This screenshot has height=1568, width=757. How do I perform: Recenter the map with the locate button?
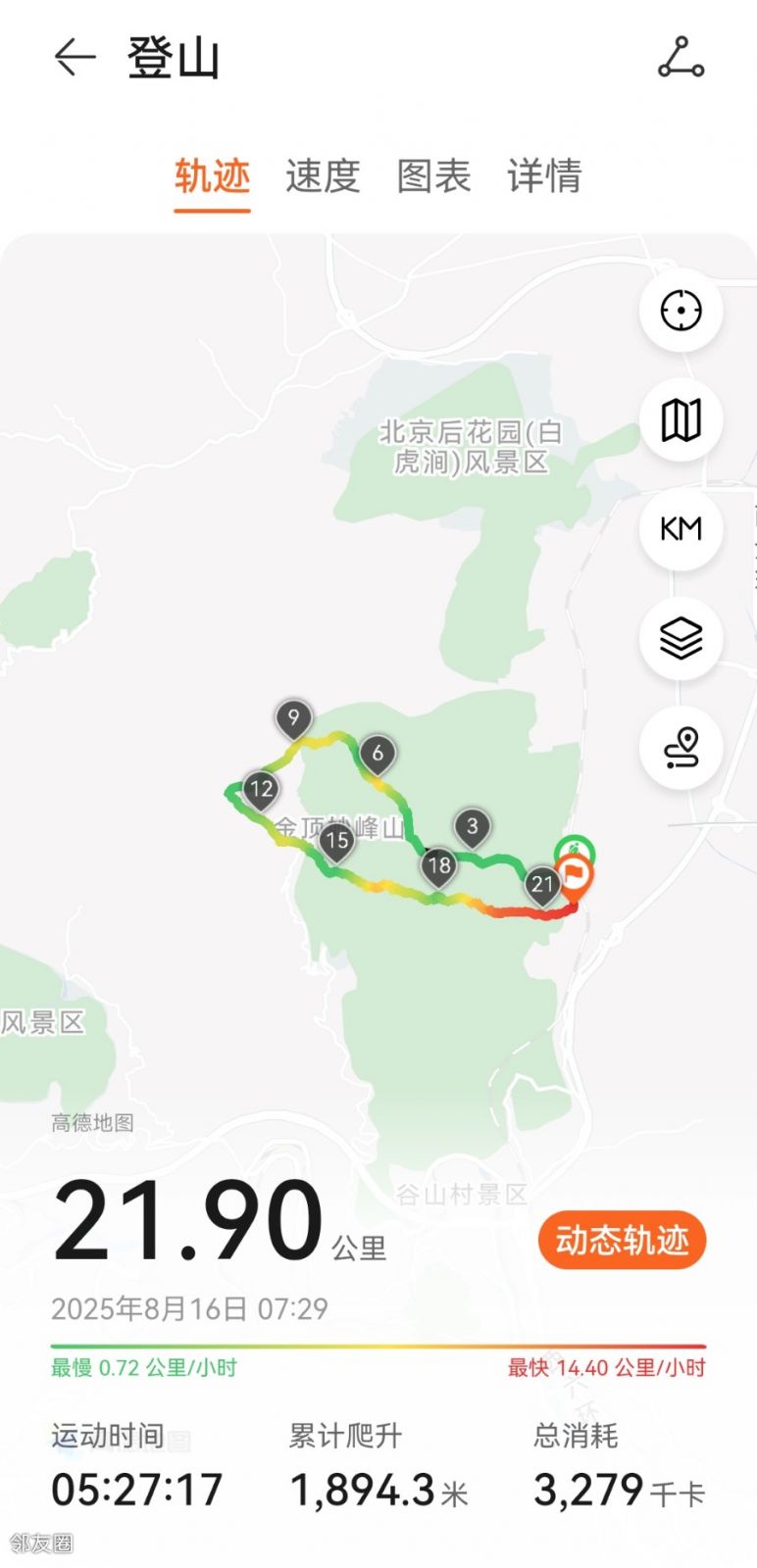[x=681, y=311]
